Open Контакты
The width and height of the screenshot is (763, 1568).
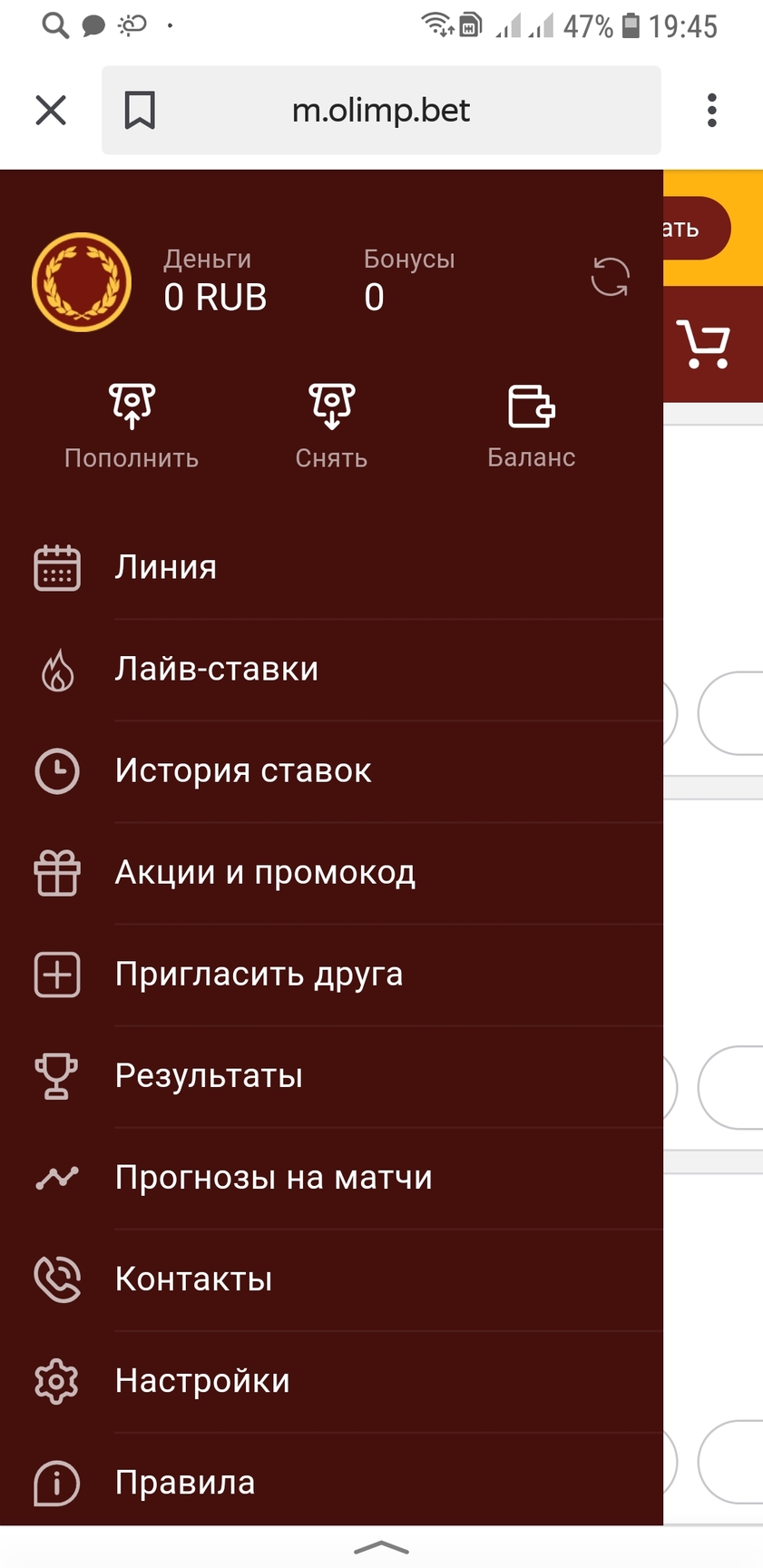(193, 1279)
